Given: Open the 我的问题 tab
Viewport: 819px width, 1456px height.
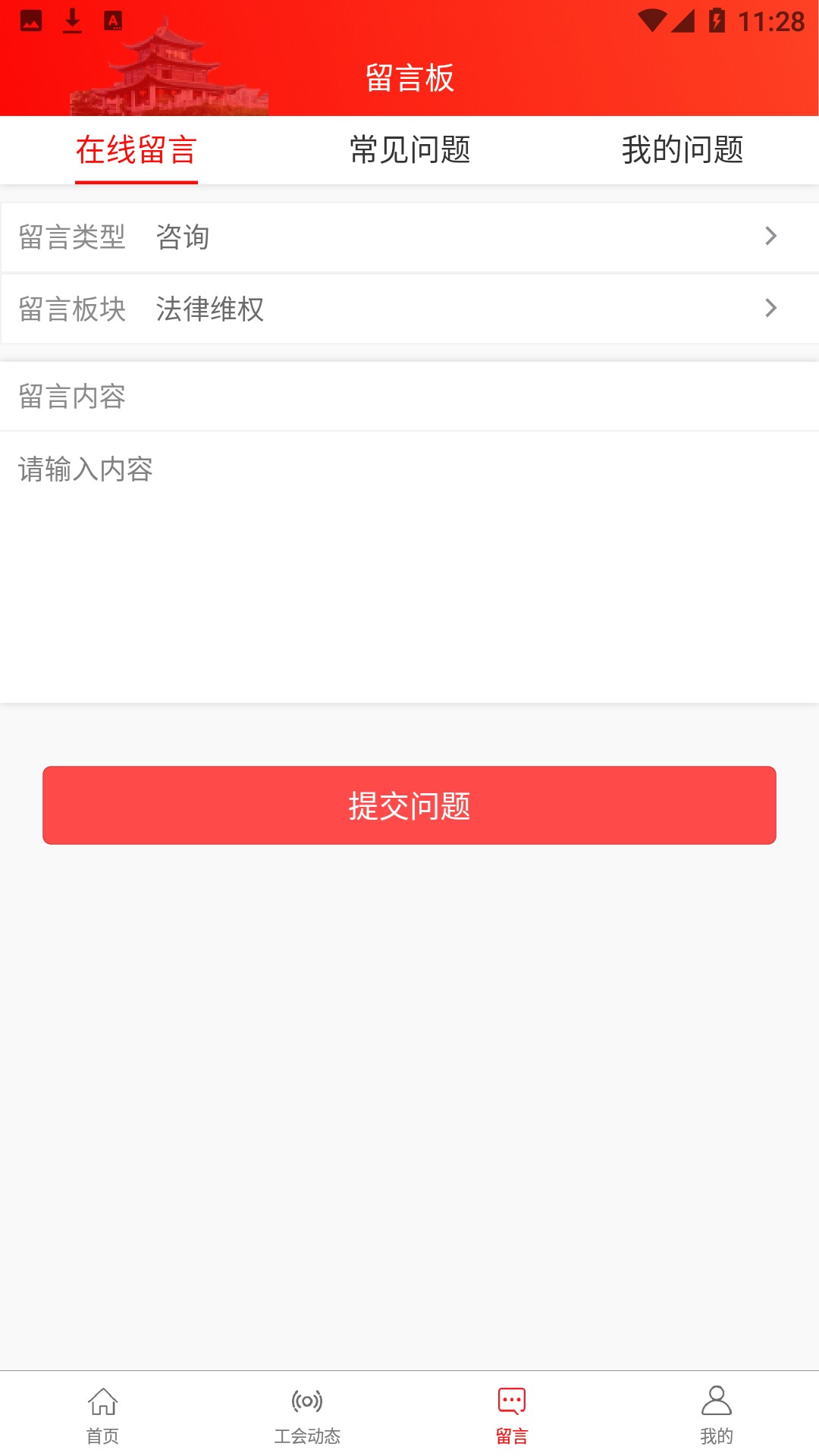Looking at the screenshot, I should coord(682,150).
